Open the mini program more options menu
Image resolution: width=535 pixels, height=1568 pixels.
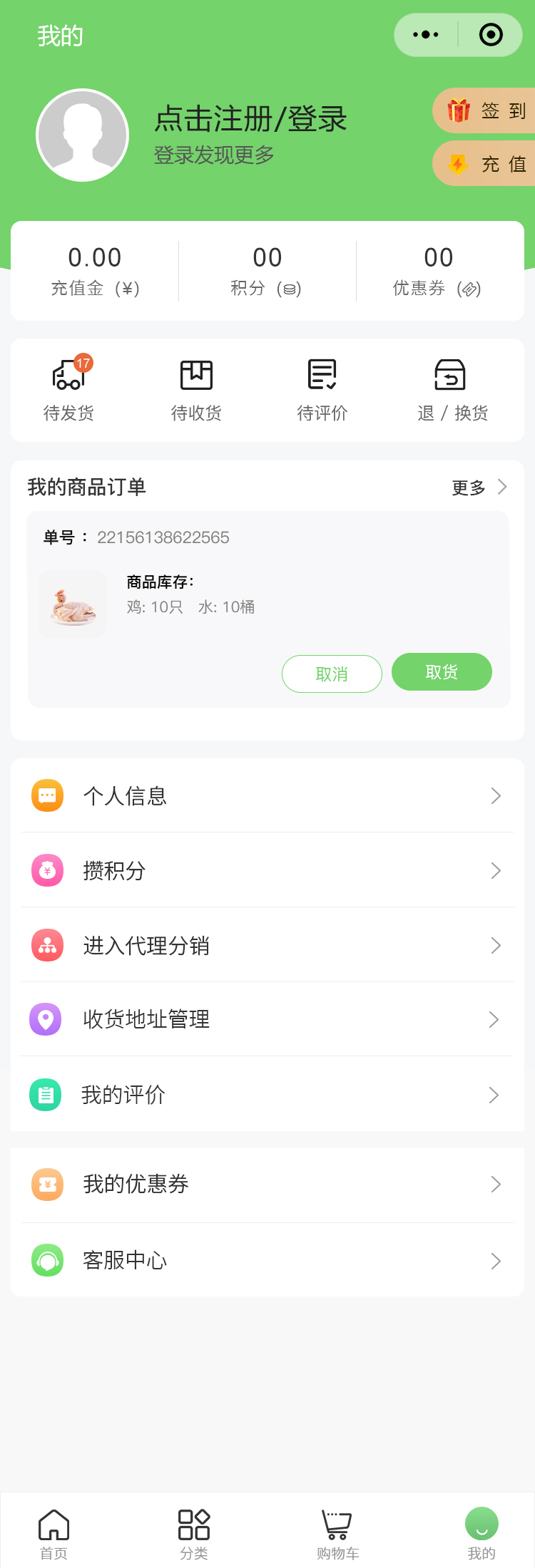[x=426, y=35]
